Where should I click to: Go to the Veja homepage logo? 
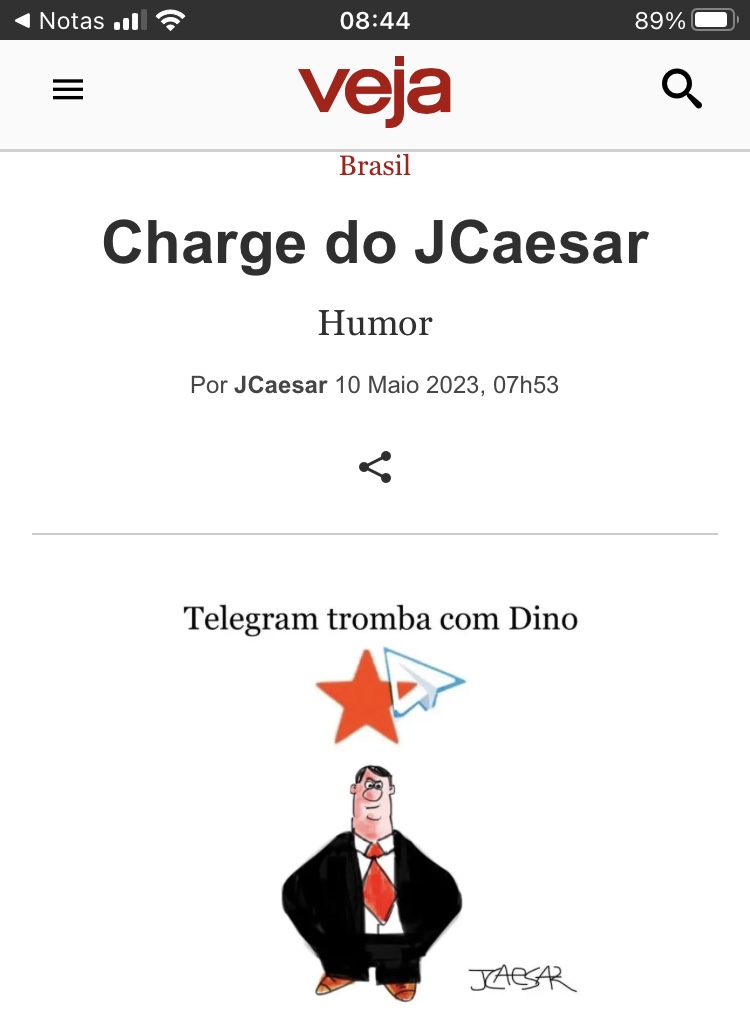374,91
